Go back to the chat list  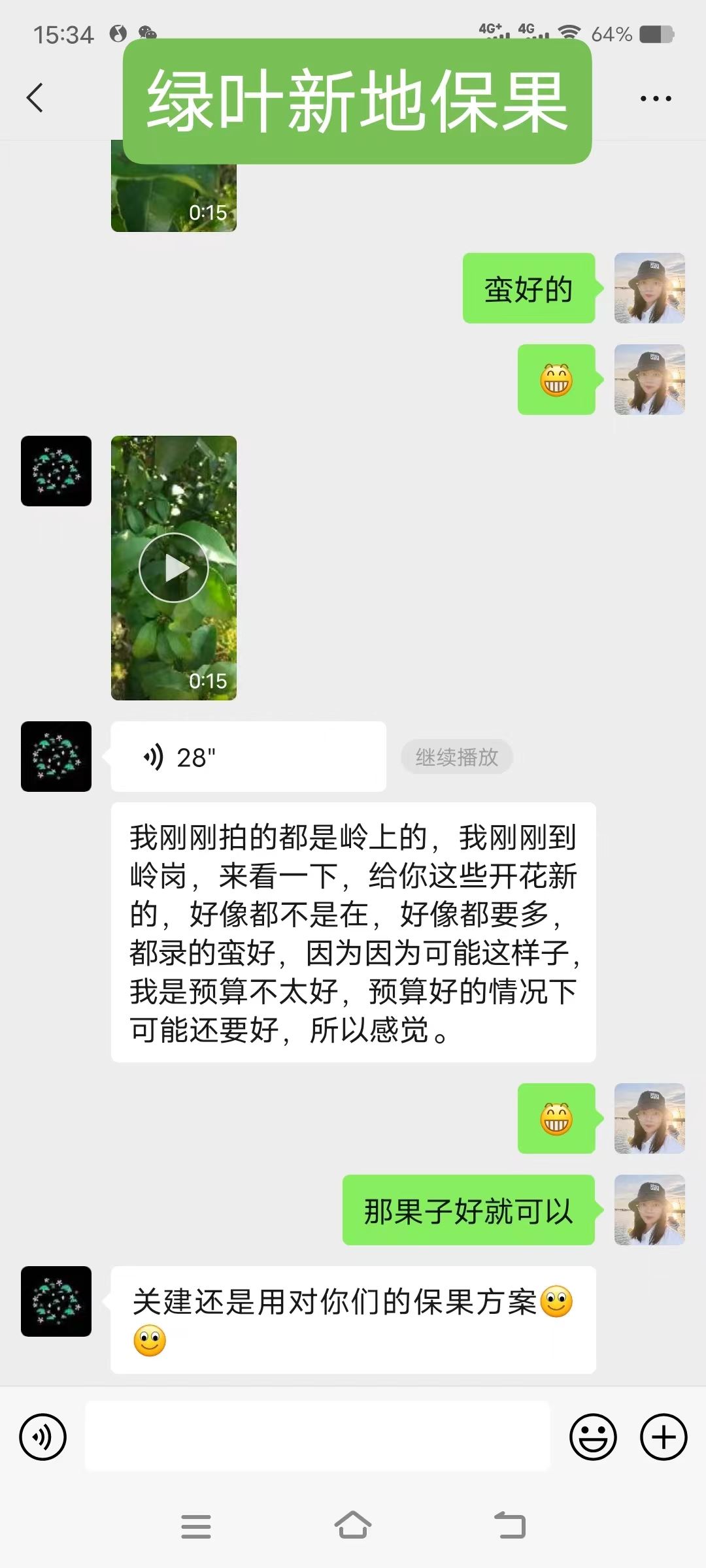click(x=35, y=98)
